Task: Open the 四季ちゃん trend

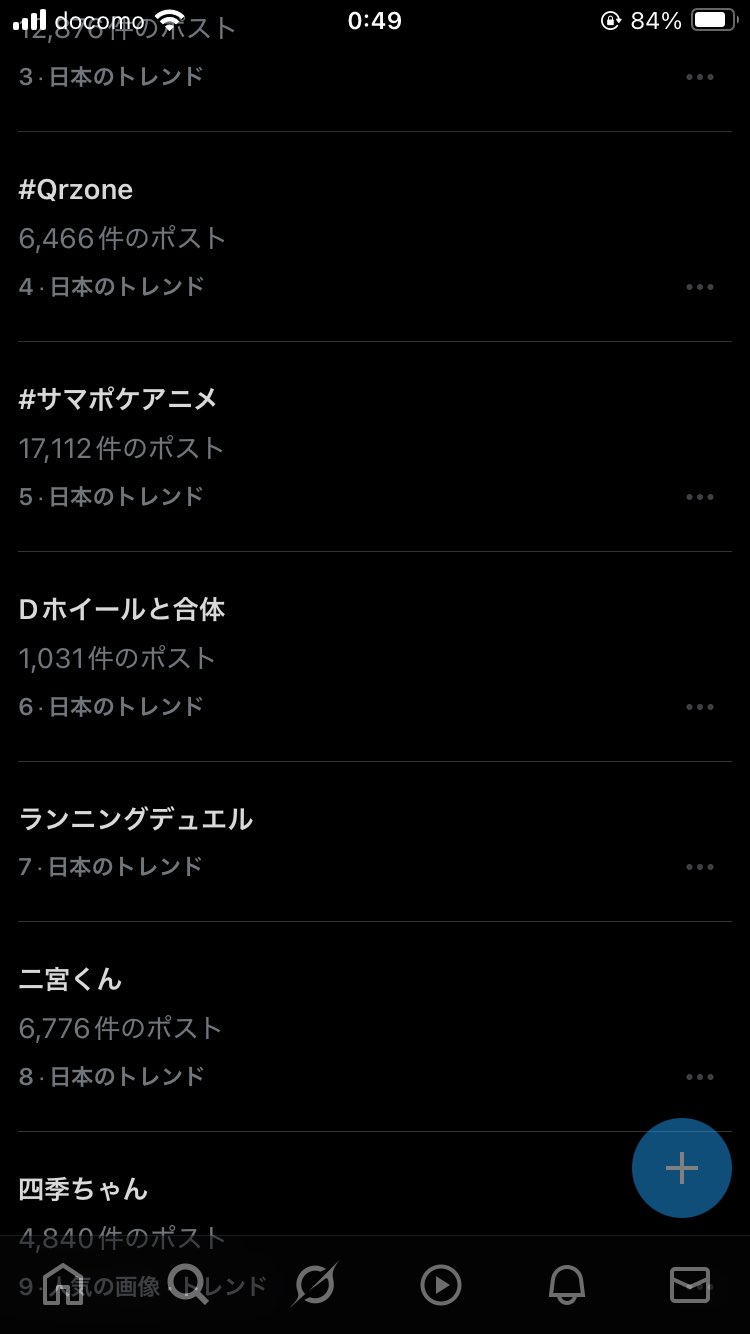Action: point(83,1190)
